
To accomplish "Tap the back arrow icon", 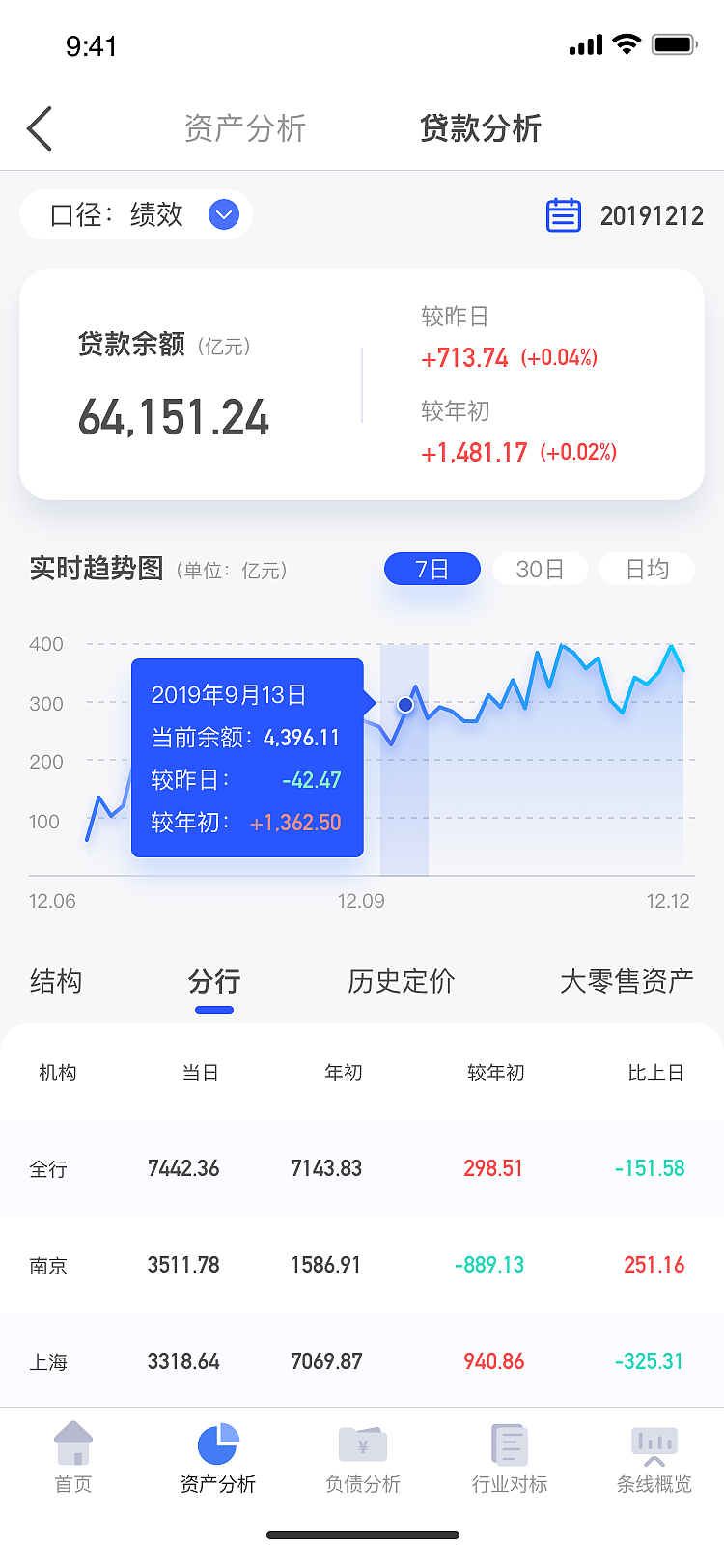I will pyautogui.click(x=39, y=127).
